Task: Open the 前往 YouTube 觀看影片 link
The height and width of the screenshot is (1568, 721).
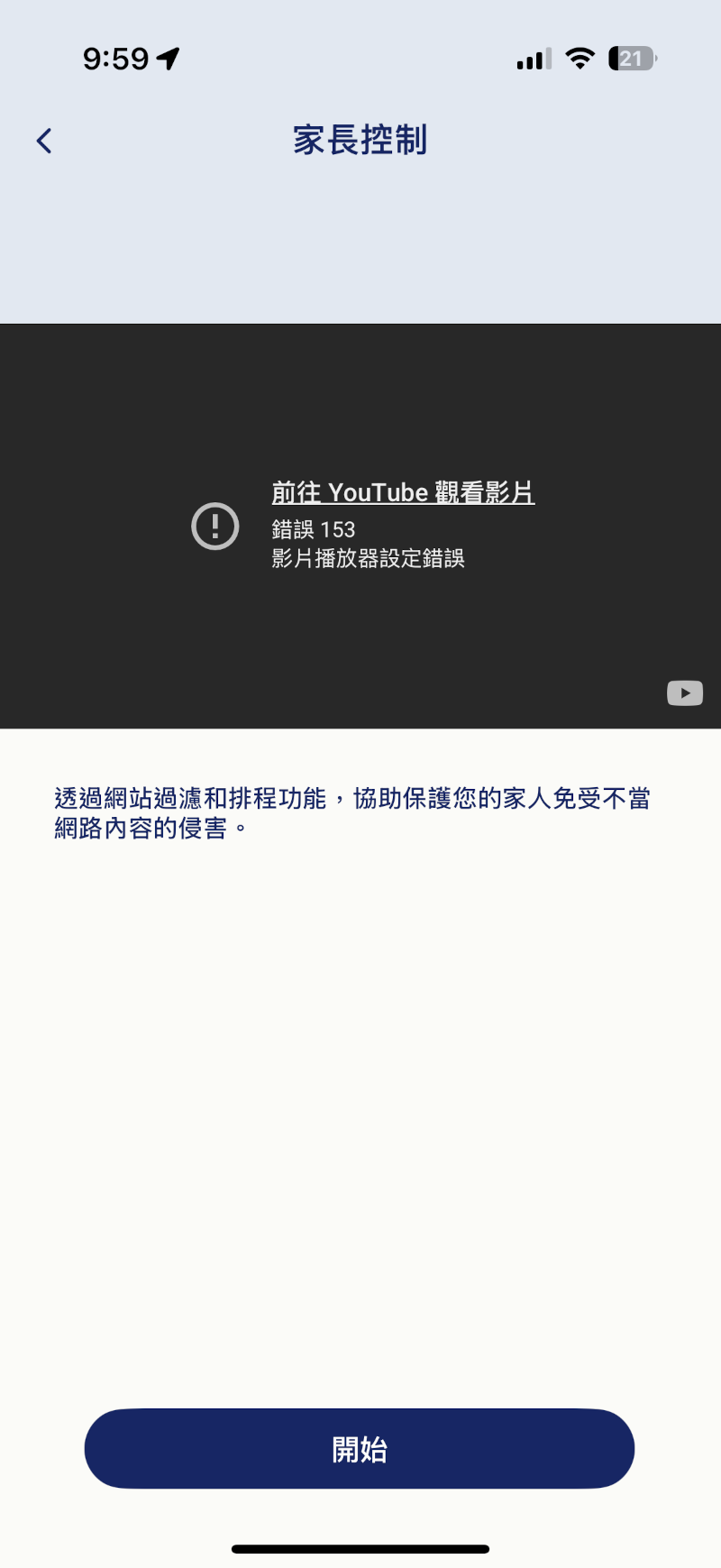Action: pyautogui.click(x=403, y=492)
